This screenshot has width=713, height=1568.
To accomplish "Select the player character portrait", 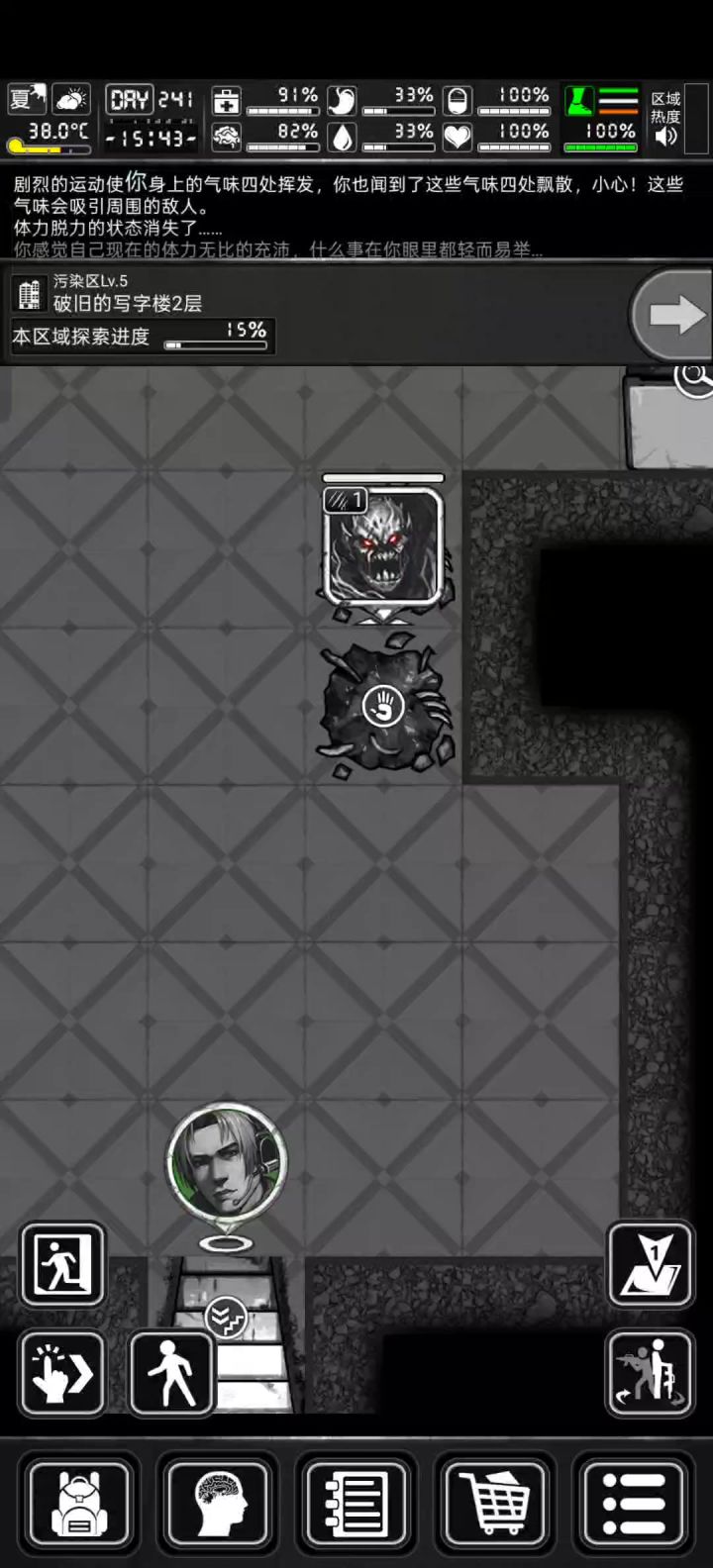I will point(227,1161).
